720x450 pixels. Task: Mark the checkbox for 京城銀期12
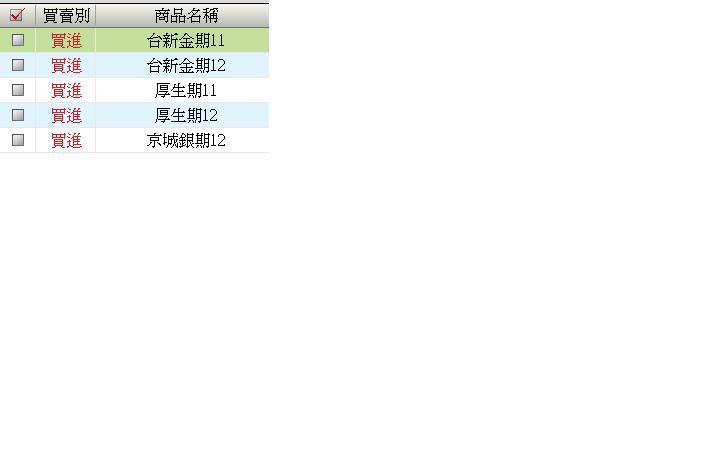[17, 140]
